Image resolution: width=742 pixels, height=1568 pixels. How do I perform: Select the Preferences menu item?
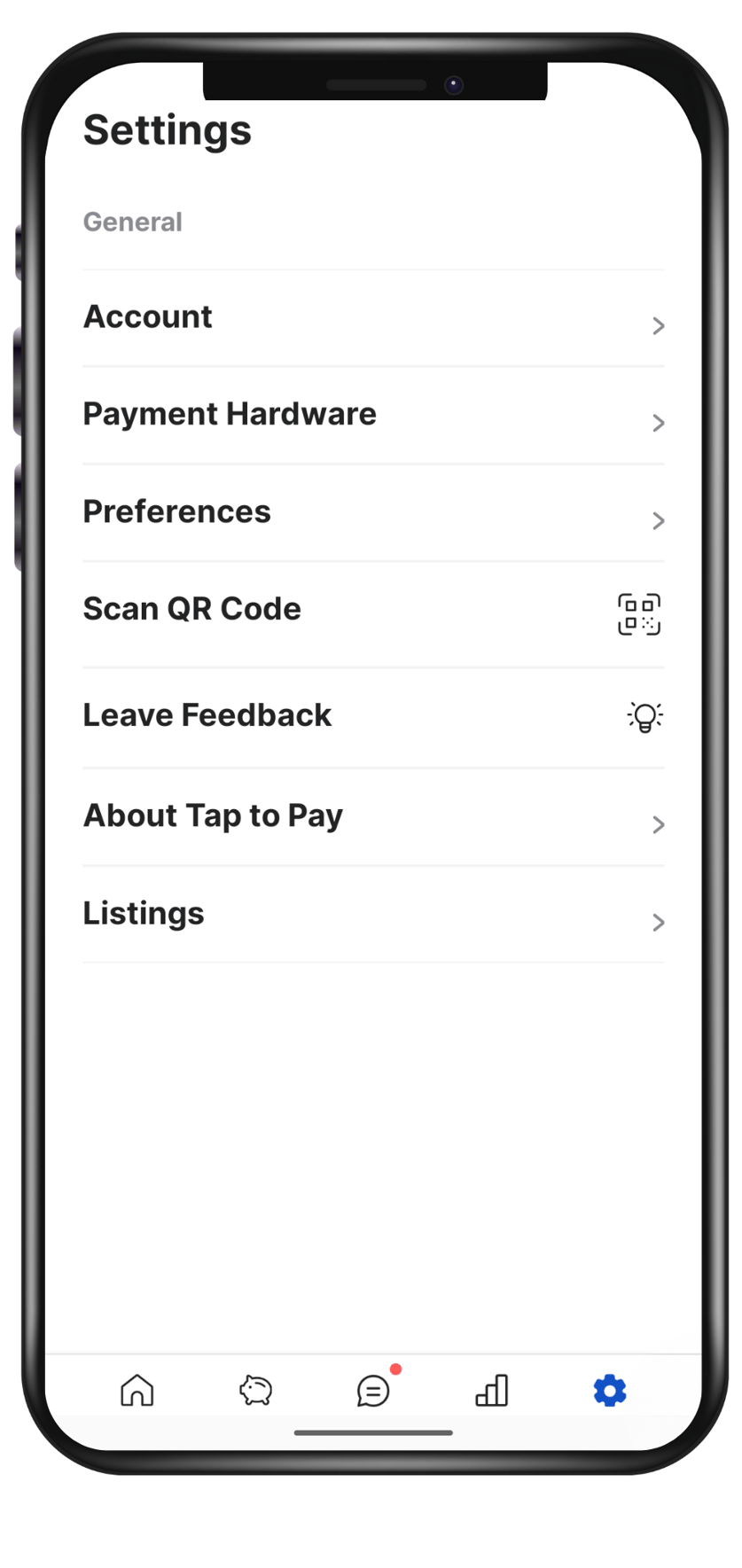[x=176, y=511]
